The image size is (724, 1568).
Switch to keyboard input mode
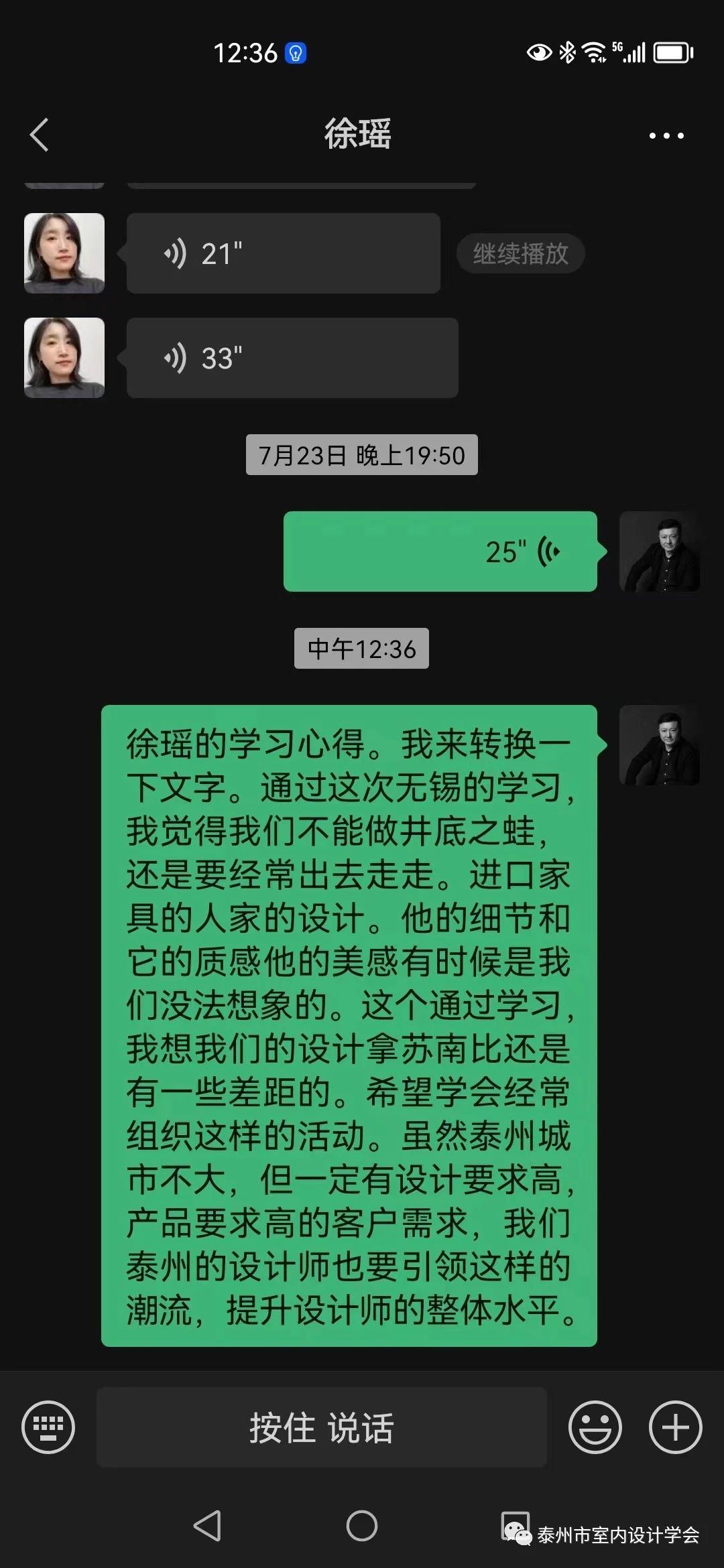coord(48,1427)
